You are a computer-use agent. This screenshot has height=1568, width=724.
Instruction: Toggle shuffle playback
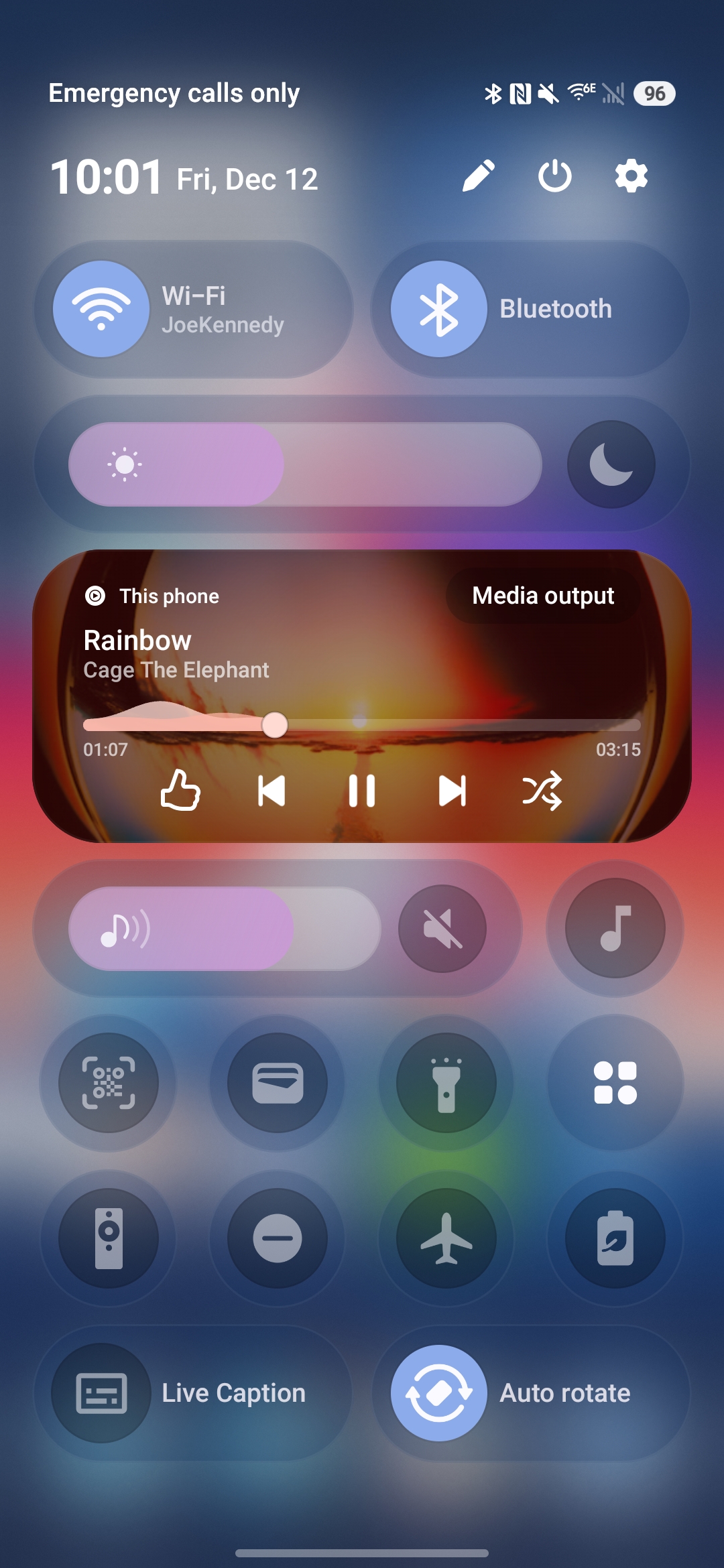coord(542,791)
